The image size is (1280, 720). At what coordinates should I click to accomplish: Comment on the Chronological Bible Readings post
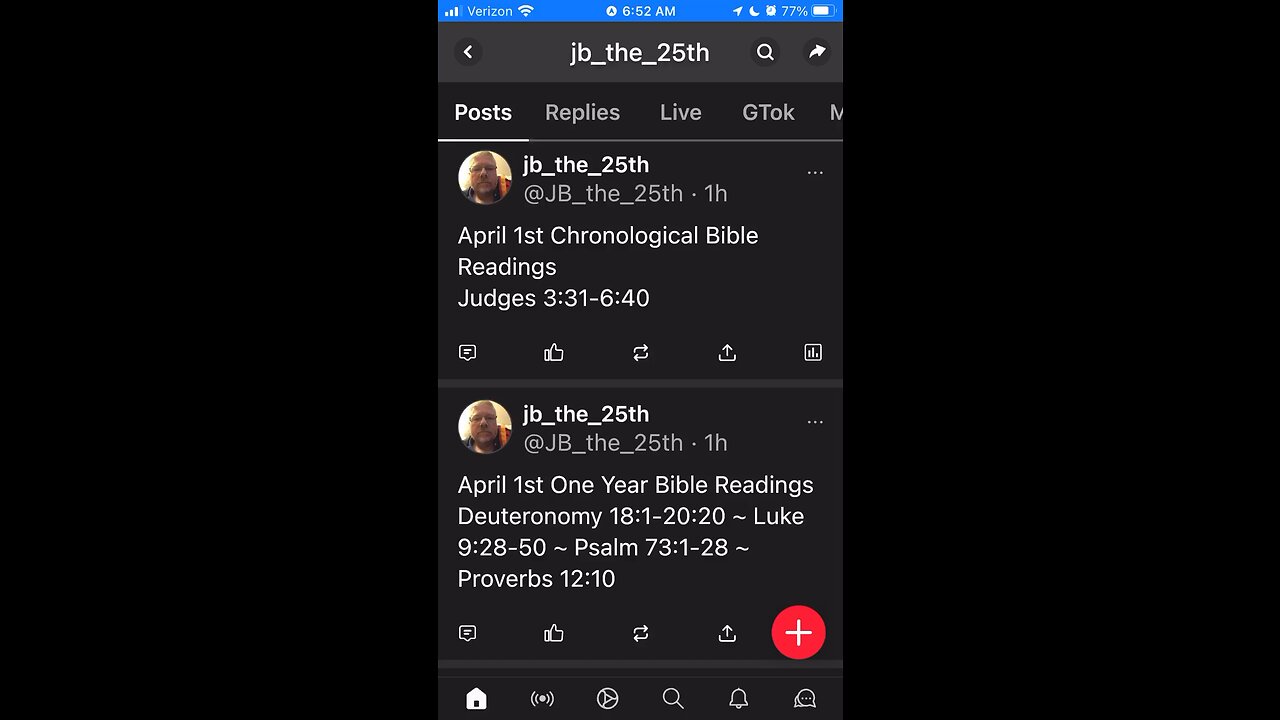coord(467,352)
